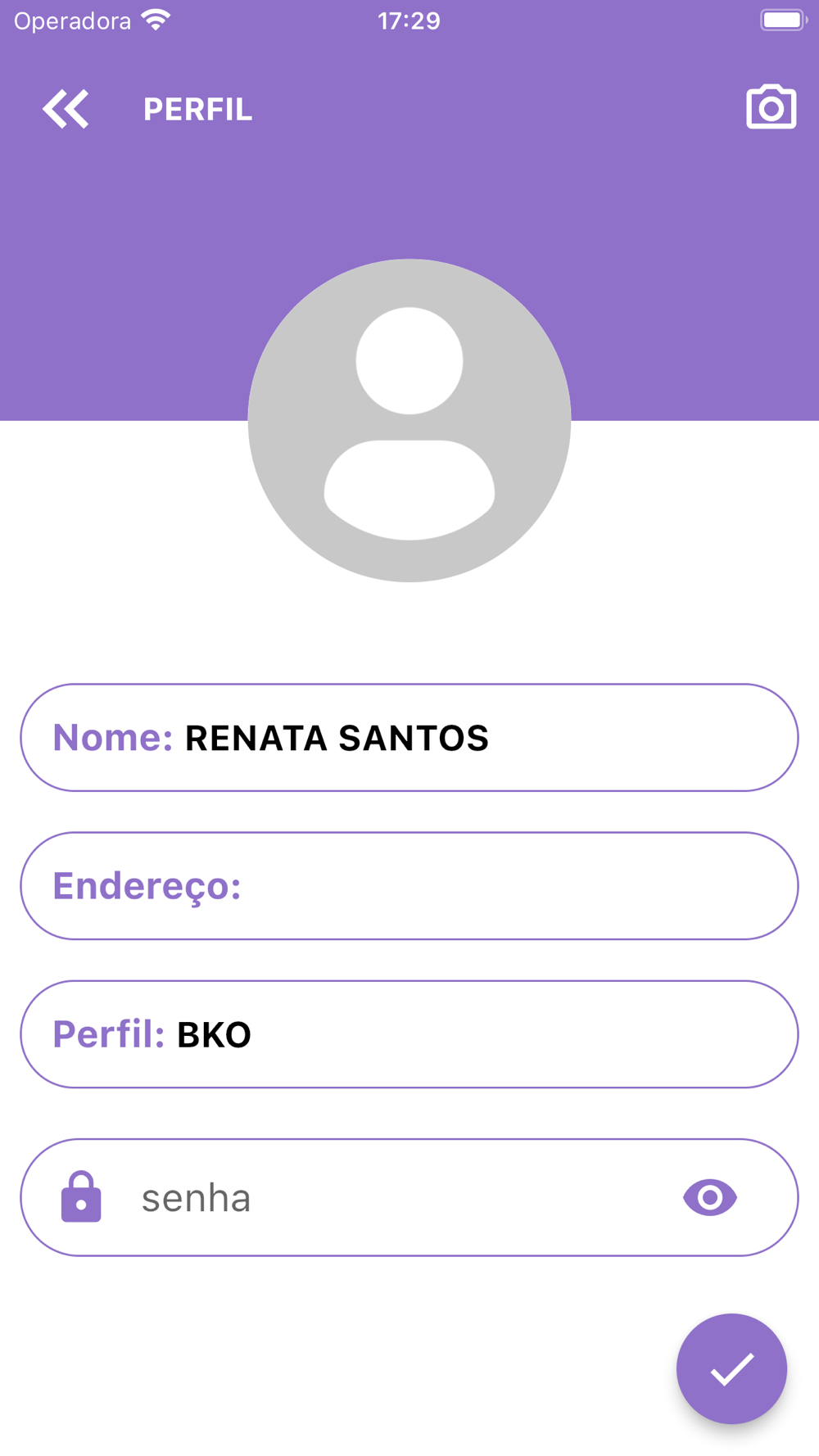819x1456 pixels.
Task: Select the Perfil field
Action: [x=409, y=1034]
